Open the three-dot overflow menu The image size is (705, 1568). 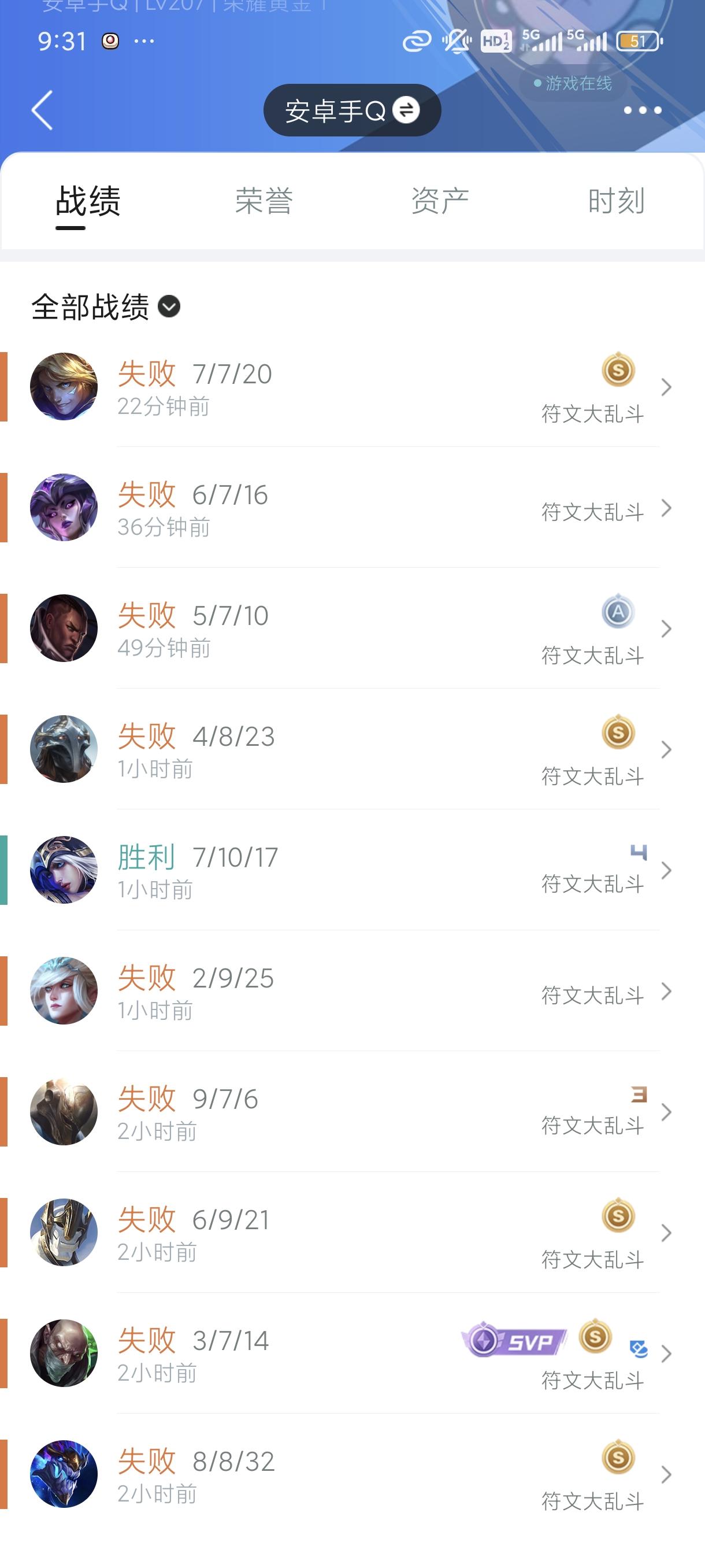(x=643, y=110)
